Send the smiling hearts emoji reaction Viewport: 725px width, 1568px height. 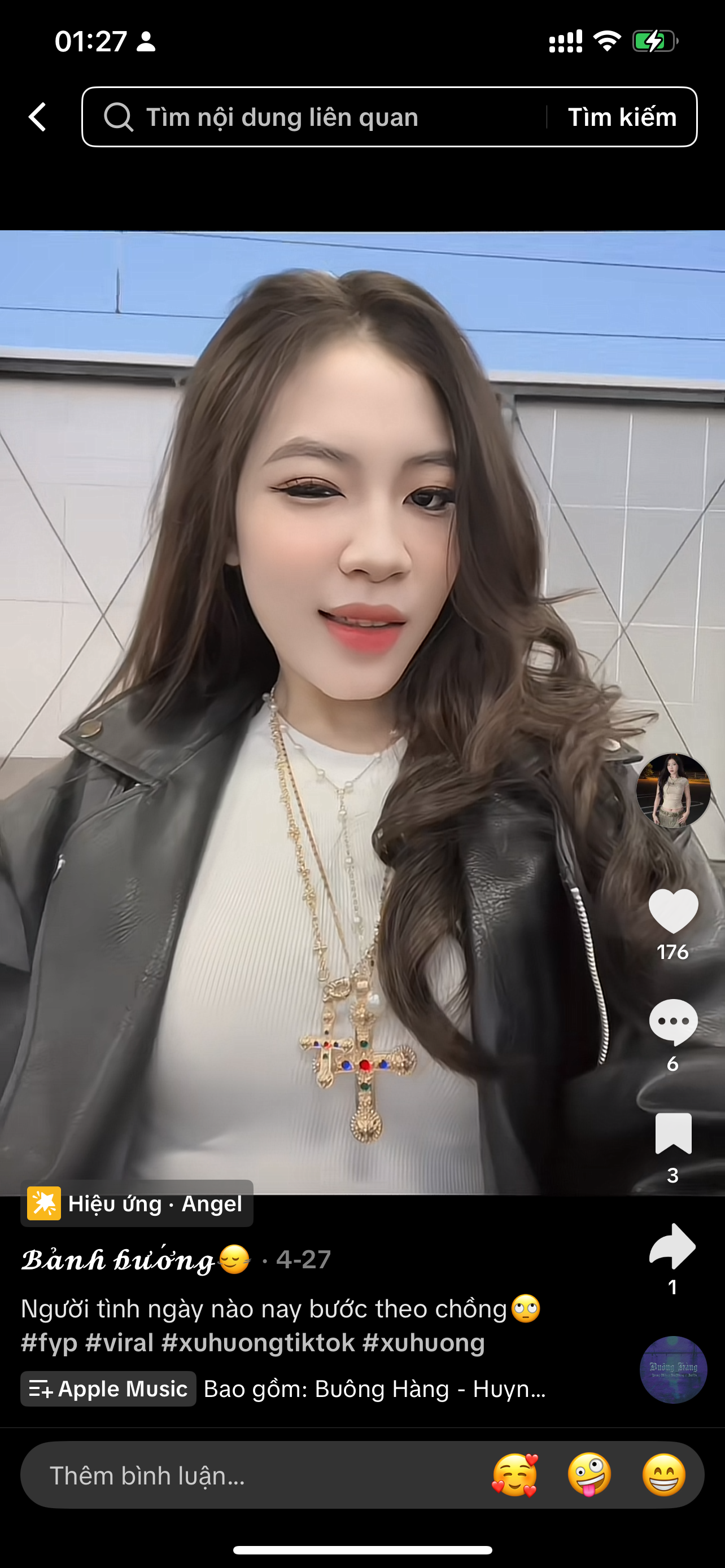[514, 1475]
